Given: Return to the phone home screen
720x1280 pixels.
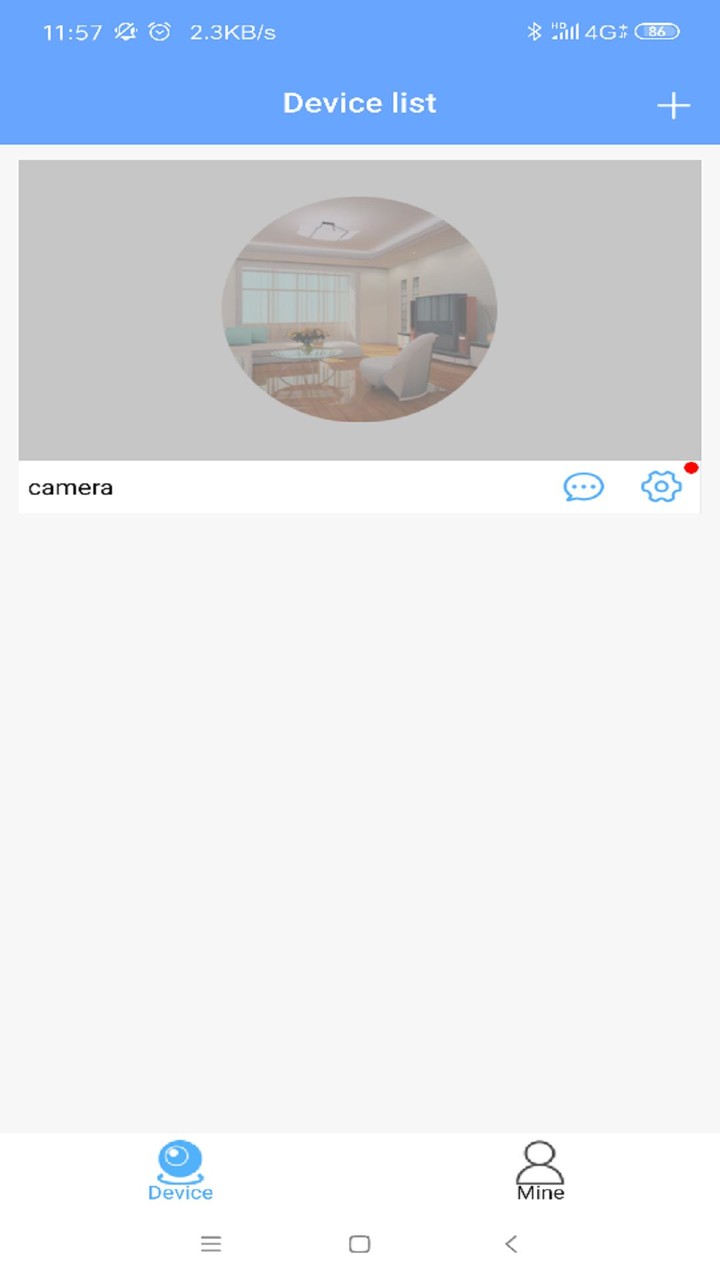Looking at the screenshot, I should 360,1244.
